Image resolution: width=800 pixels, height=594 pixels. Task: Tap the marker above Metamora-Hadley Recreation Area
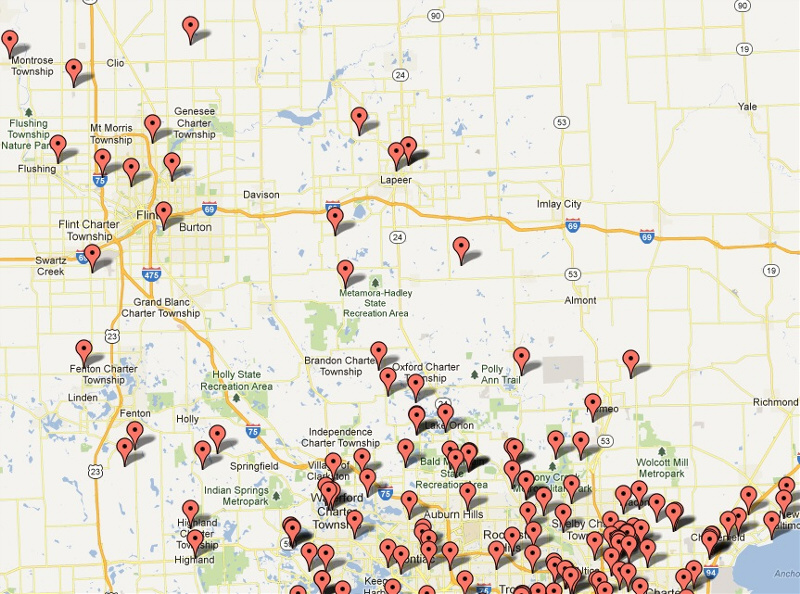[x=345, y=271]
